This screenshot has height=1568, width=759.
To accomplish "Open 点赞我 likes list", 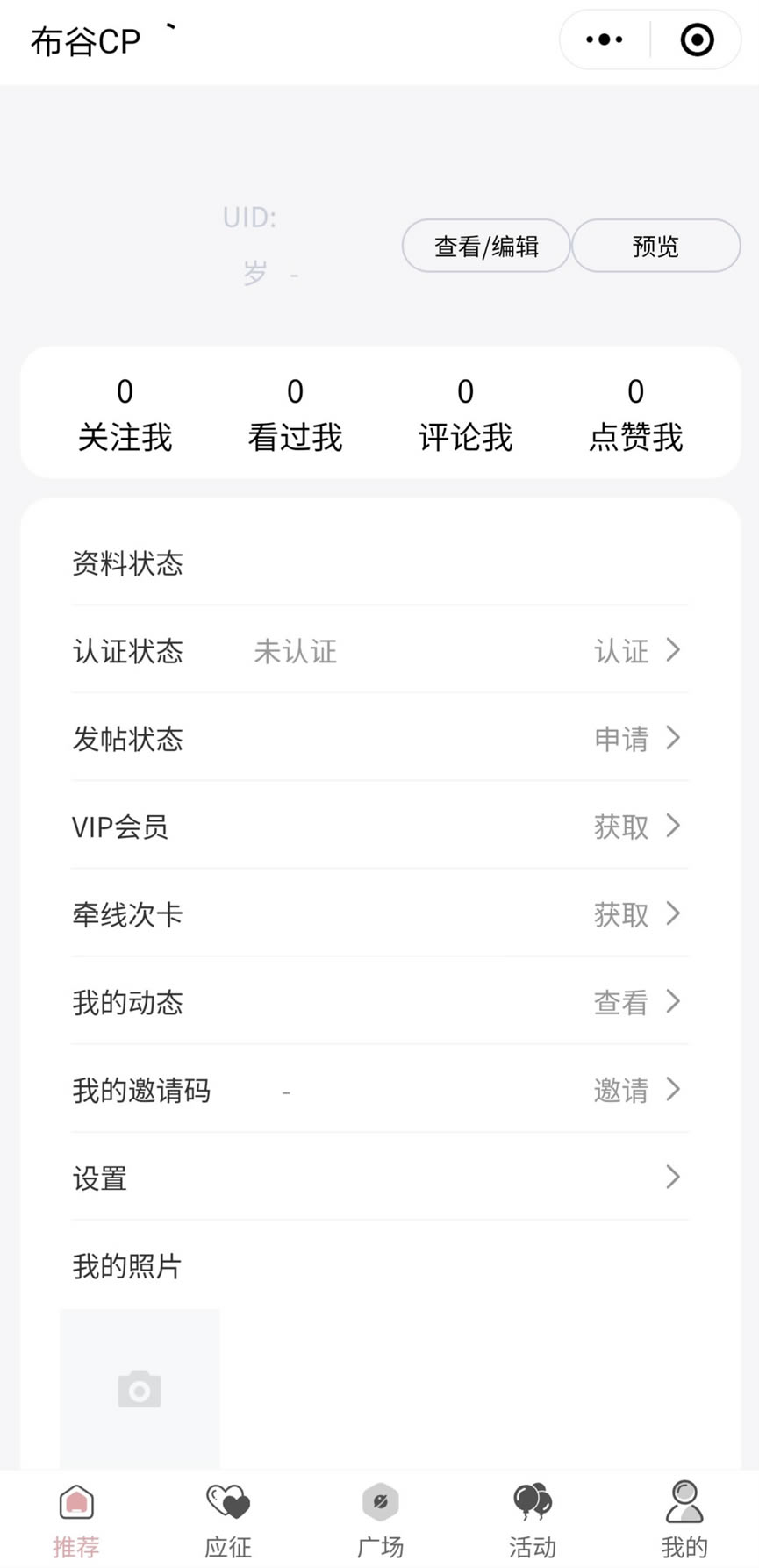I will click(x=635, y=413).
